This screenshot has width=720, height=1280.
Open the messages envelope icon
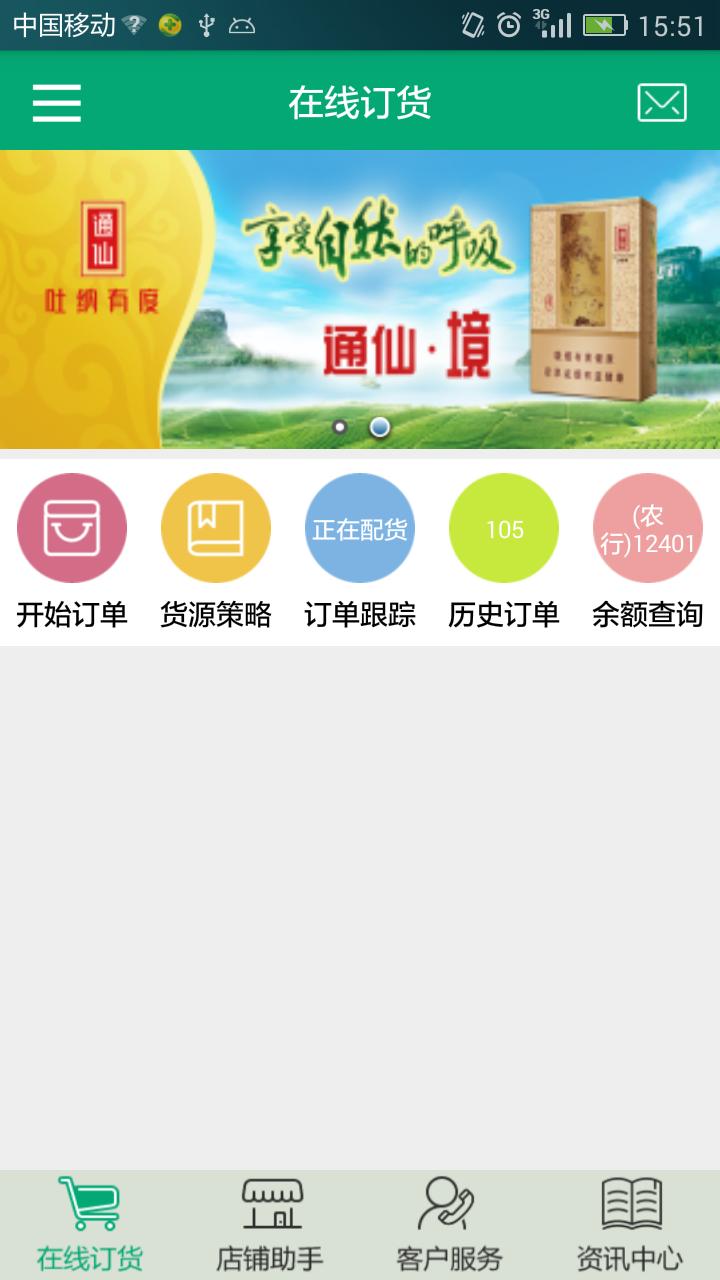(662, 103)
